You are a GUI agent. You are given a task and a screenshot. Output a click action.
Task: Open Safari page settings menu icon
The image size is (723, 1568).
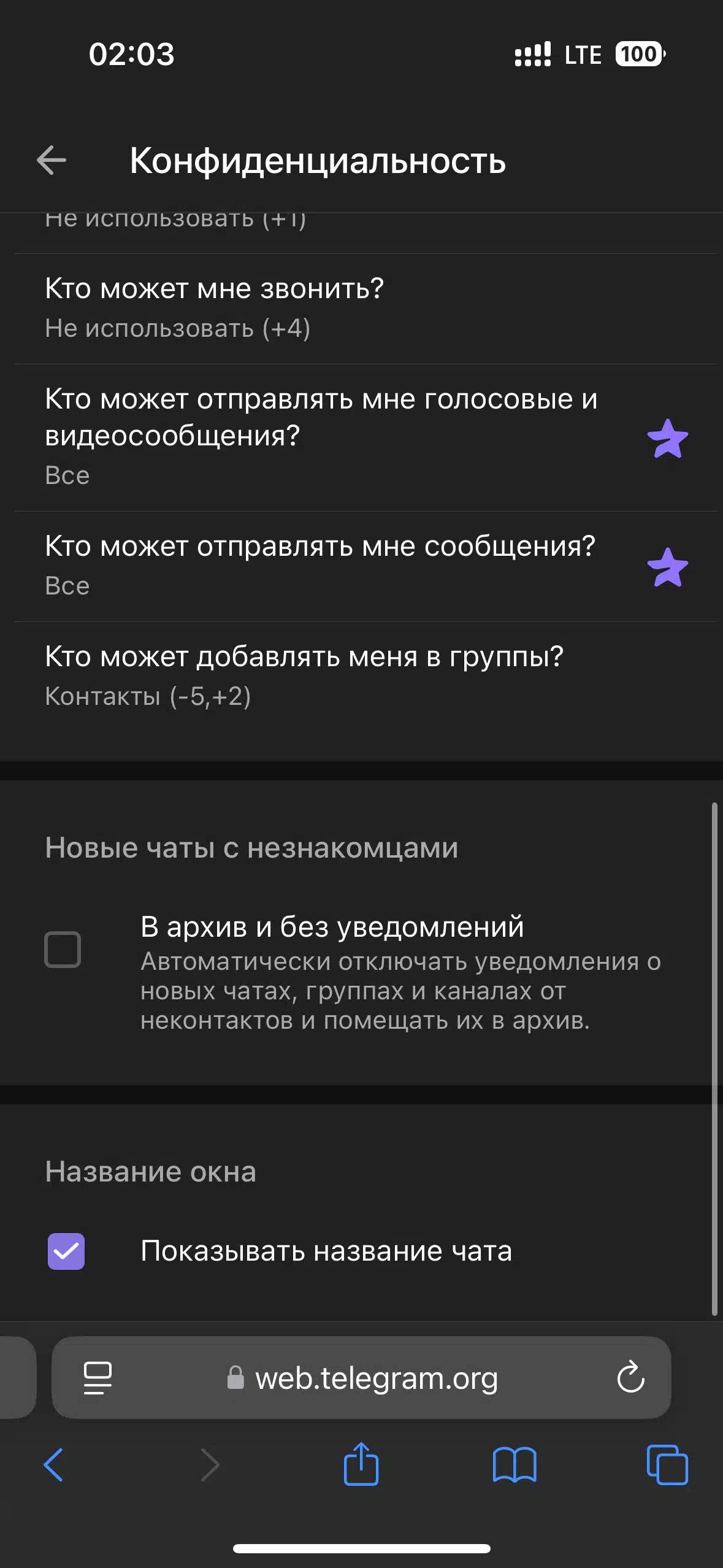[98, 1378]
